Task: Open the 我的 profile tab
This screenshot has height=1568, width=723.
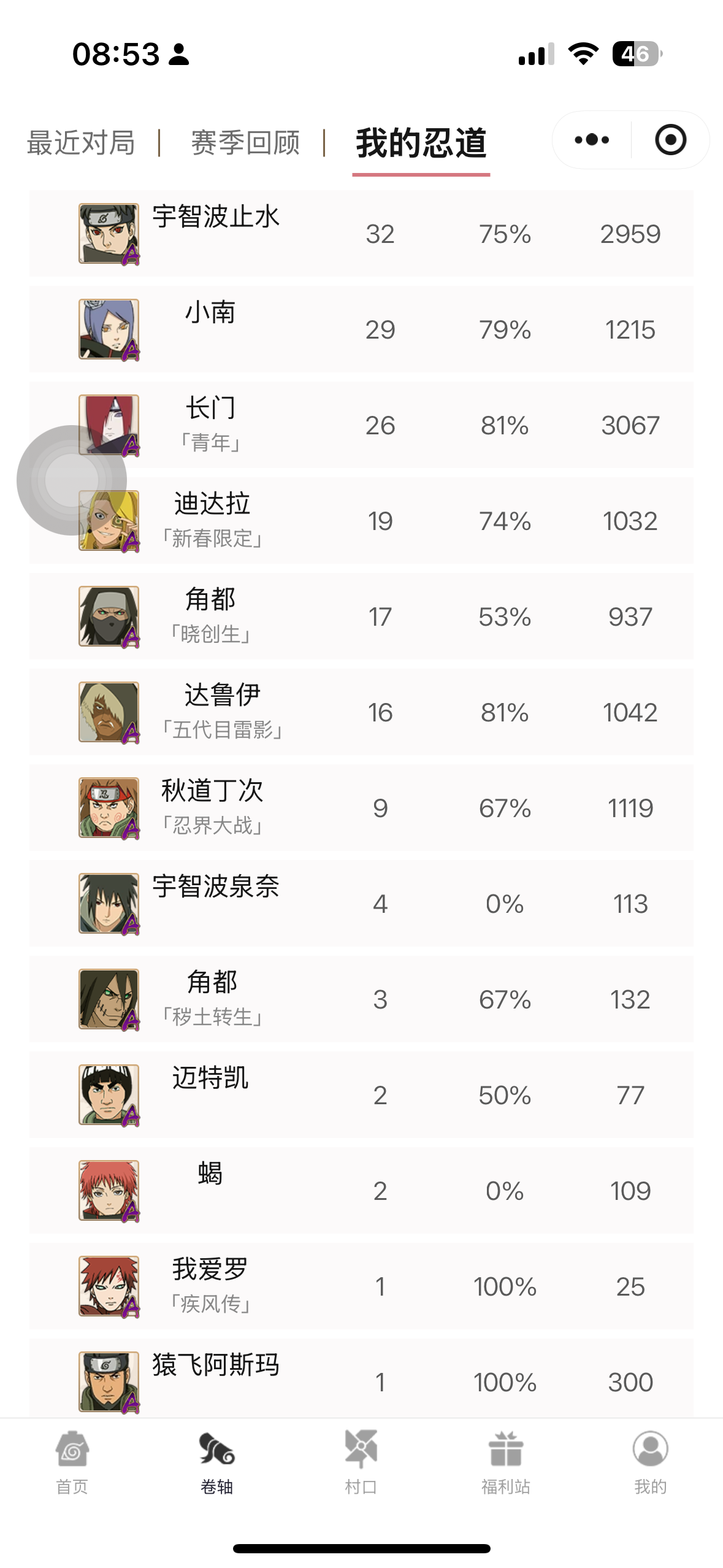Action: 650,1463
